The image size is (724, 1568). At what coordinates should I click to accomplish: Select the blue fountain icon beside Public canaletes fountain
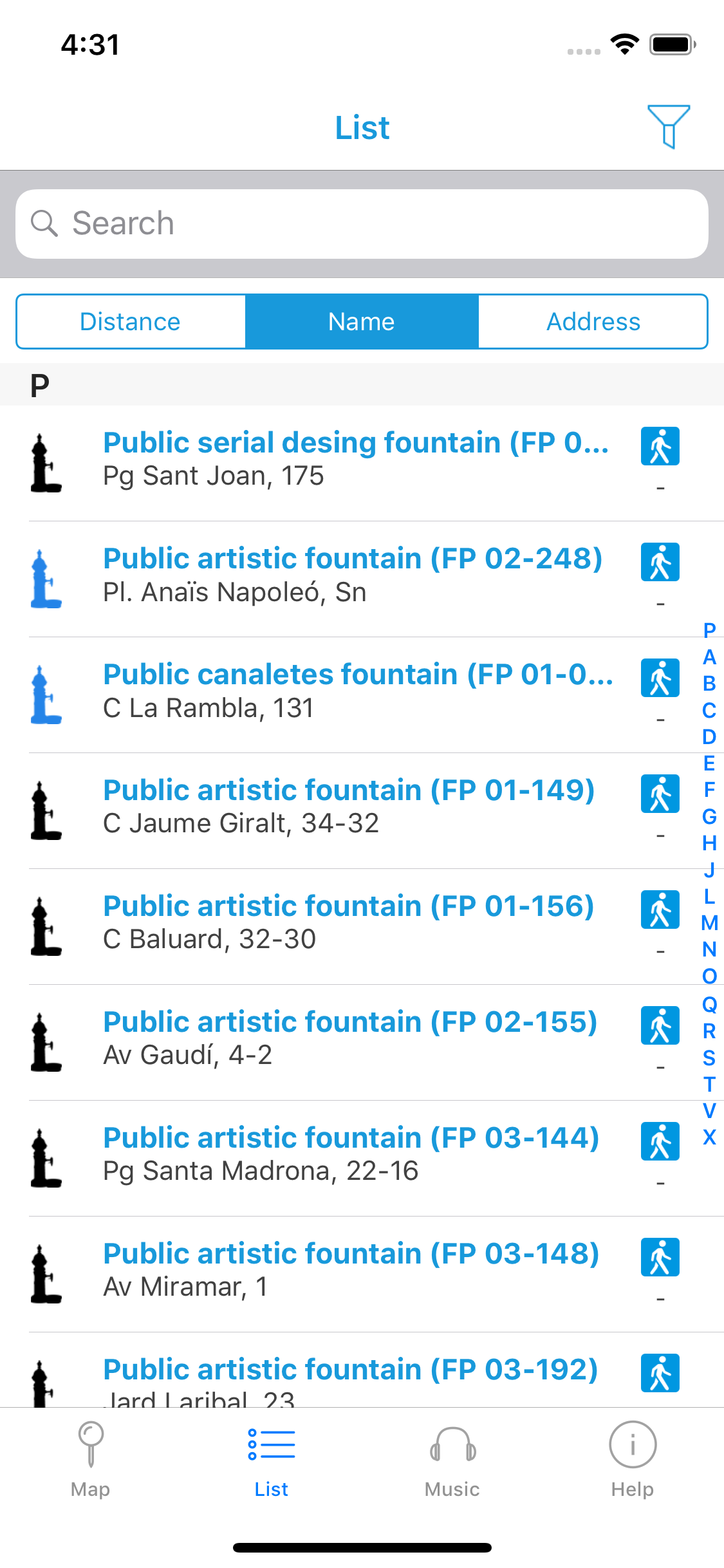45,690
